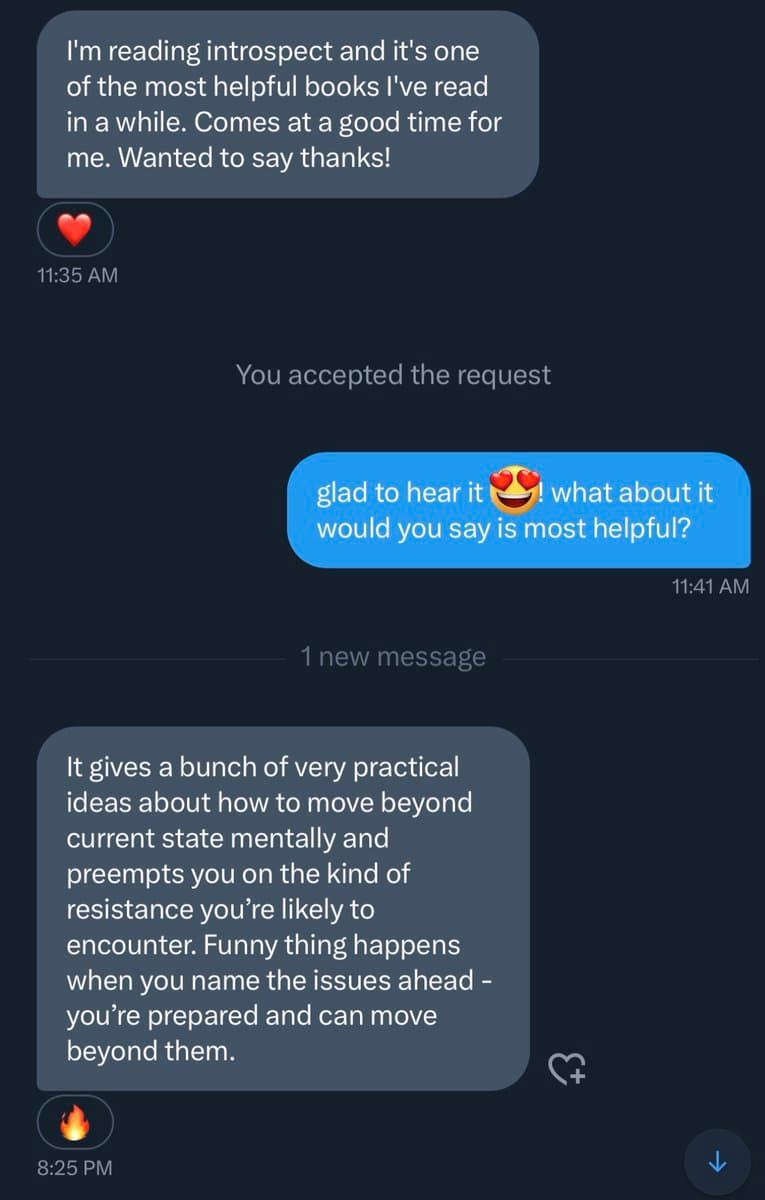Jump to the newest message with the down arrow

click(716, 1162)
